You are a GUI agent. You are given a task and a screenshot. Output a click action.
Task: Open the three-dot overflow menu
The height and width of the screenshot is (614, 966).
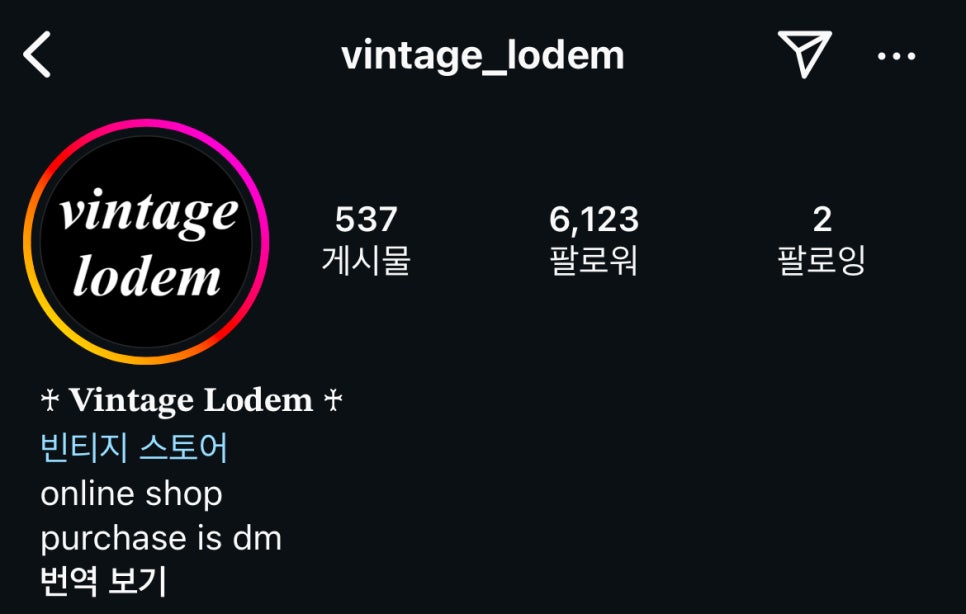pyautogui.click(x=896, y=56)
